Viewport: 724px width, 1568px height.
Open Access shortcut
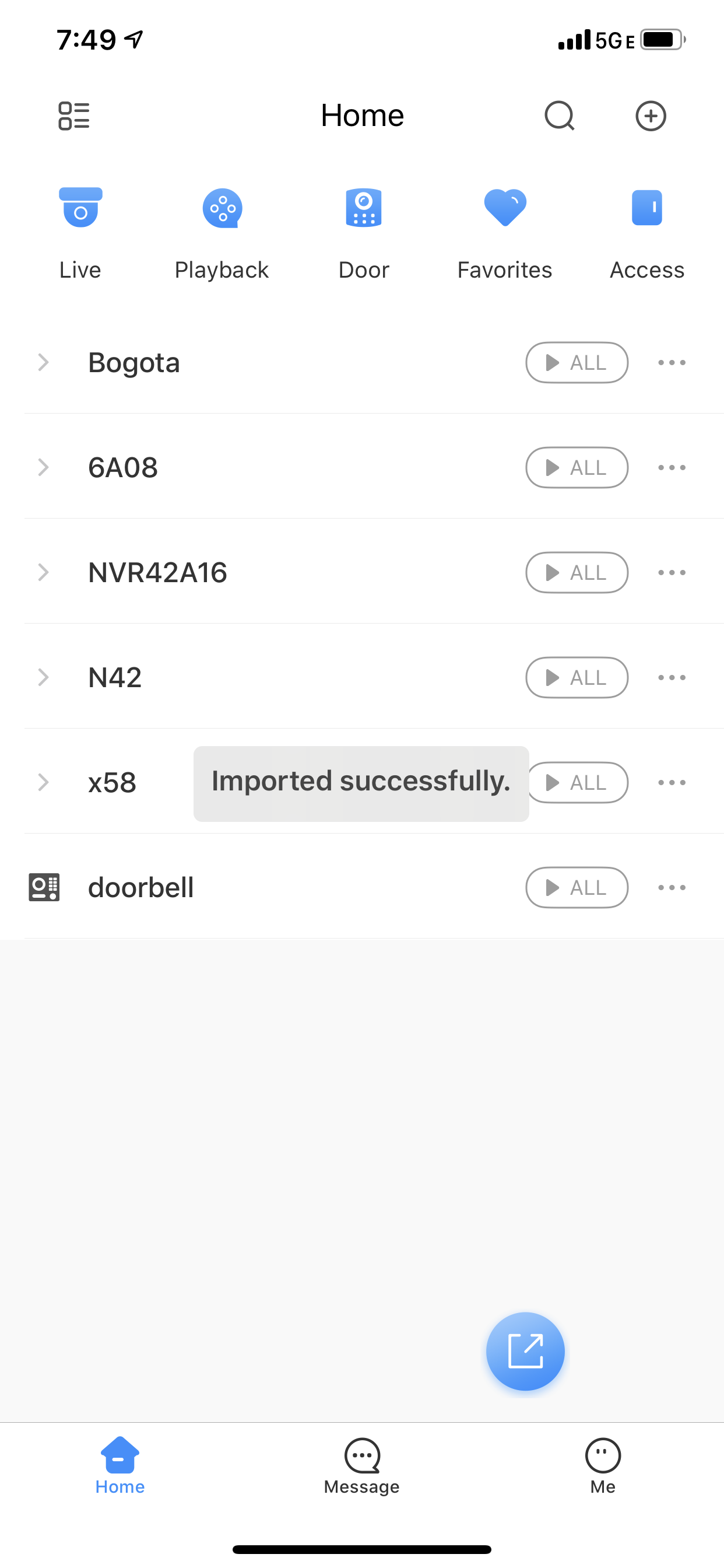tap(646, 232)
